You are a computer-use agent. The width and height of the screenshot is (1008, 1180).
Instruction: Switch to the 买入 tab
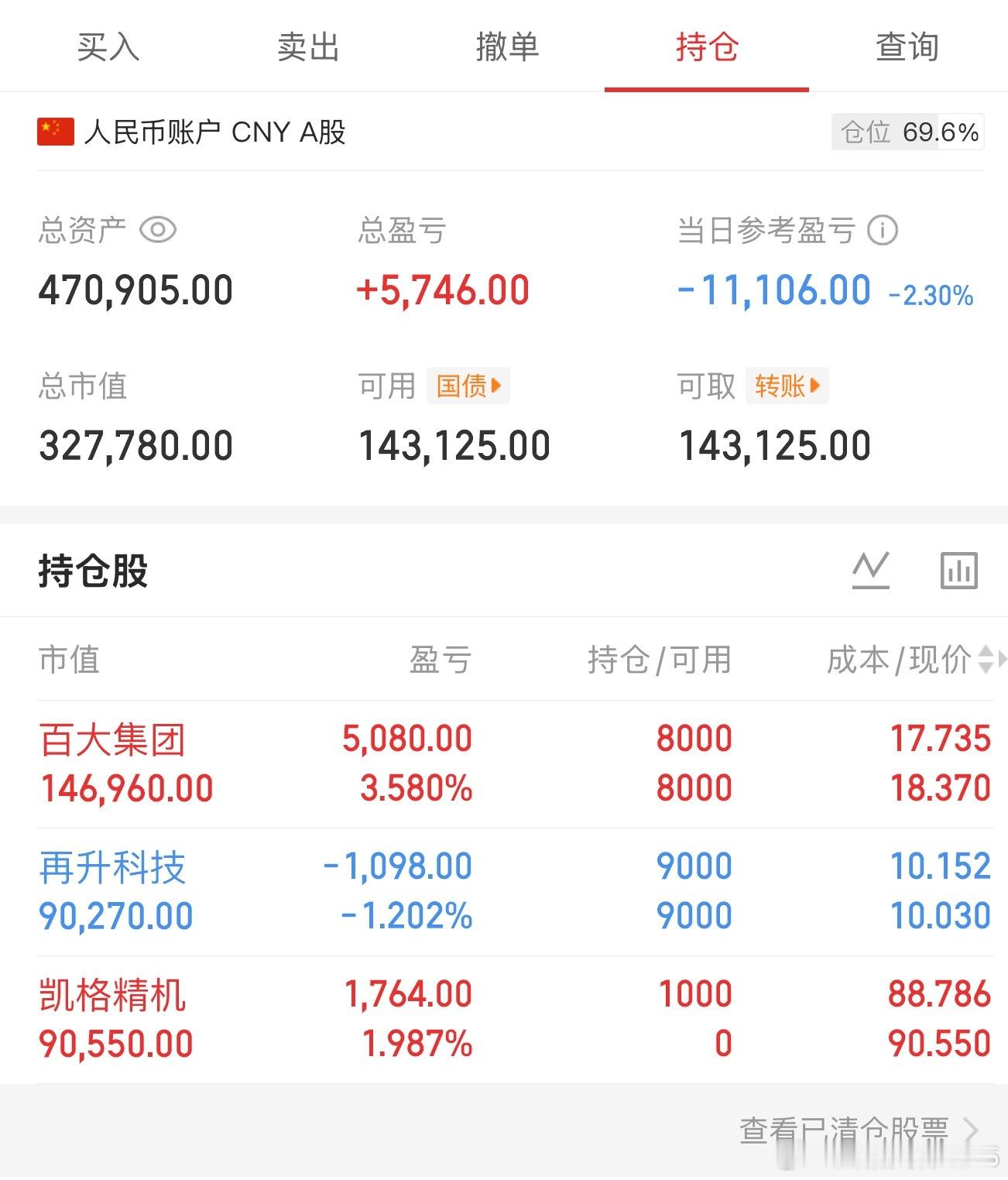point(108,46)
